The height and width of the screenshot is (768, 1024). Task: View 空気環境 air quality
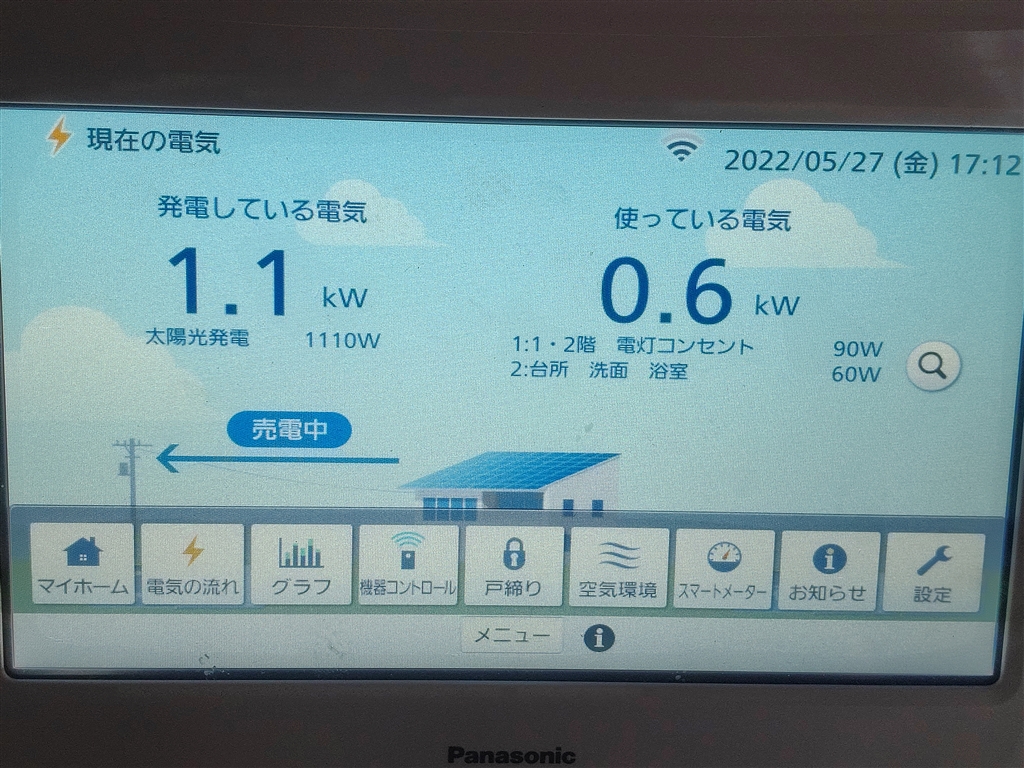(x=619, y=567)
